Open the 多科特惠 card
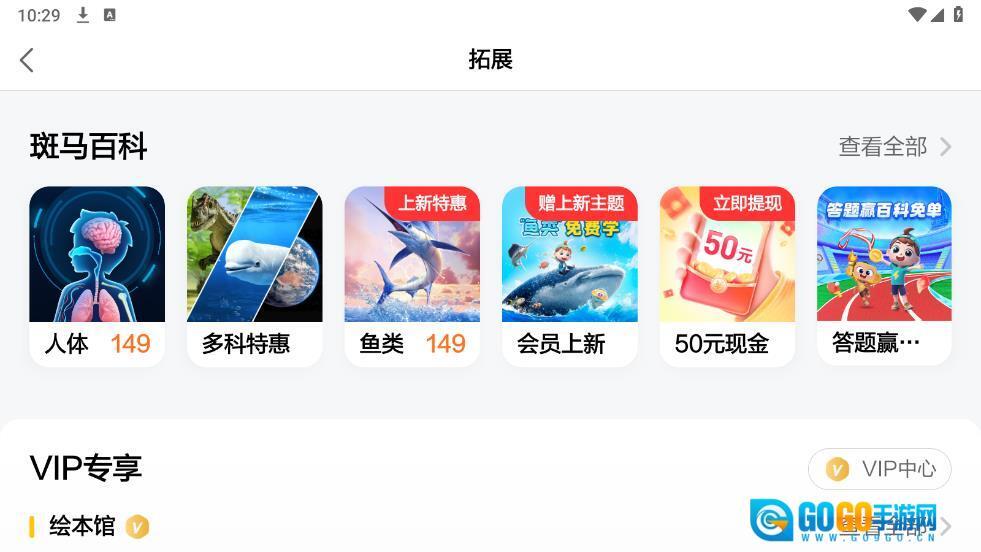This screenshot has width=981, height=552. tap(255, 276)
